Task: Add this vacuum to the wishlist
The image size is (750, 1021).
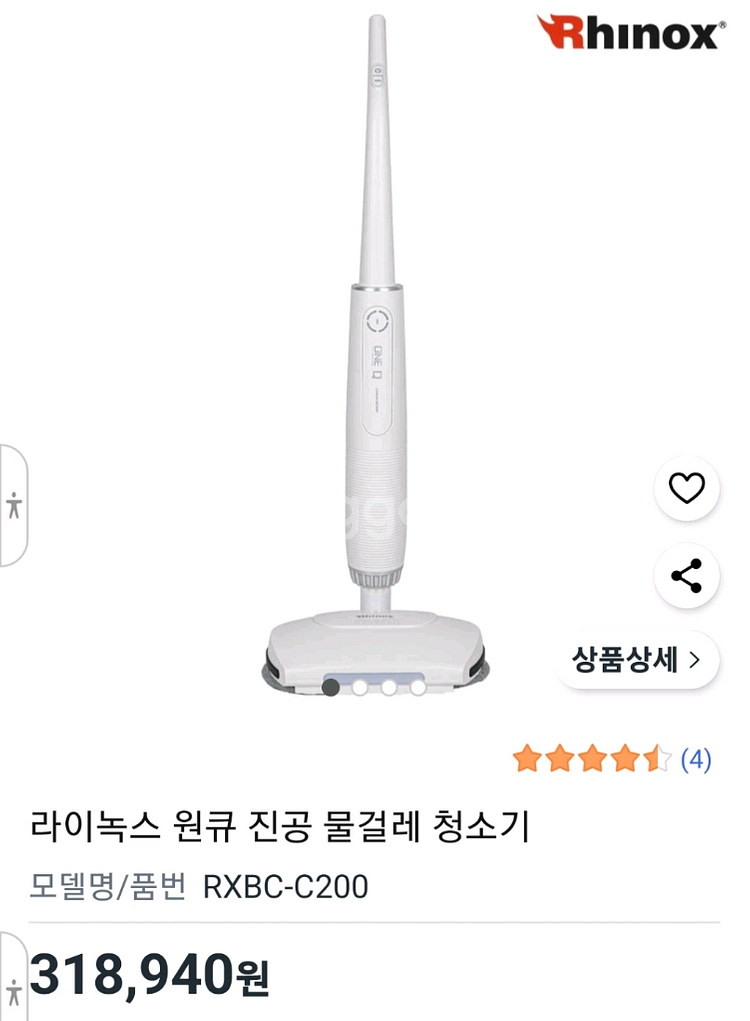Action: [686, 488]
